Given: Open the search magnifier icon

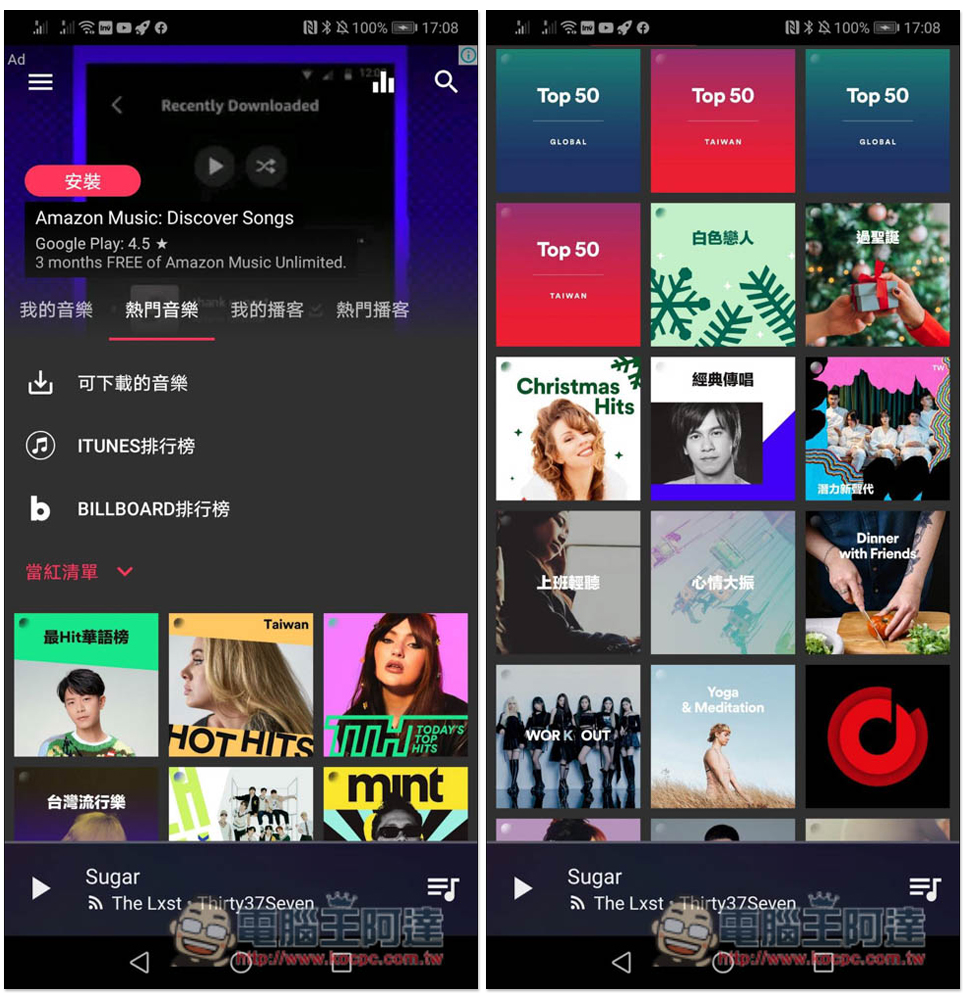Looking at the screenshot, I should [446, 82].
